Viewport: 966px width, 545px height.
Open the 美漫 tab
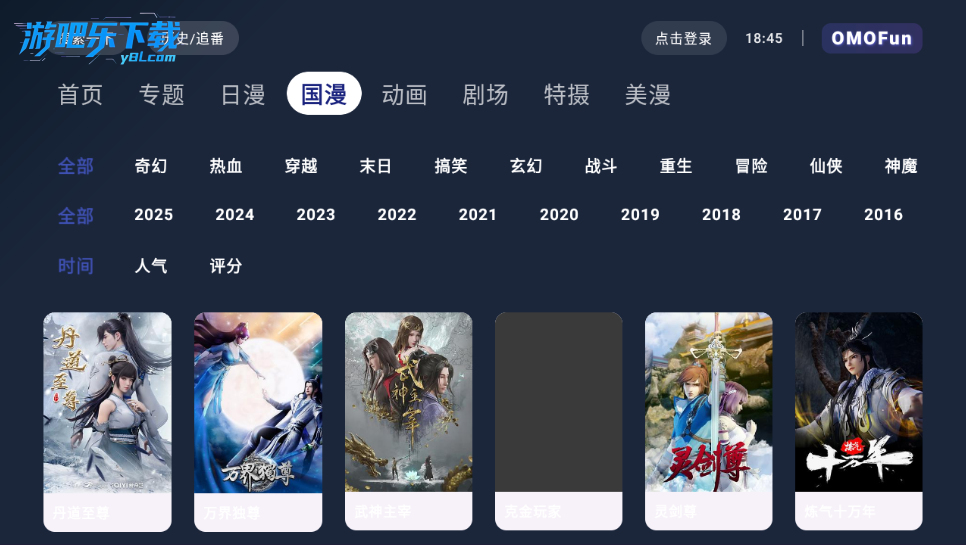[x=647, y=95]
